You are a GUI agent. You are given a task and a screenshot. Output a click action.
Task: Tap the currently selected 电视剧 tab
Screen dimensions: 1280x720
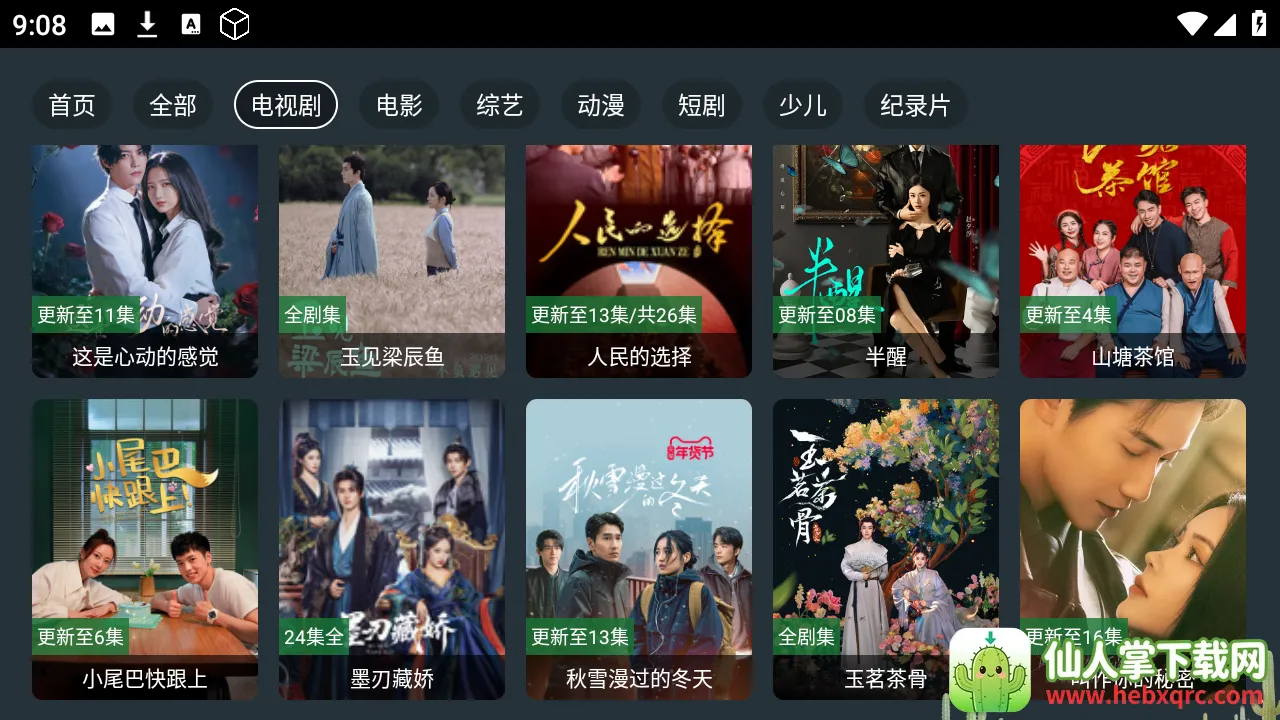tap(286, 105)
